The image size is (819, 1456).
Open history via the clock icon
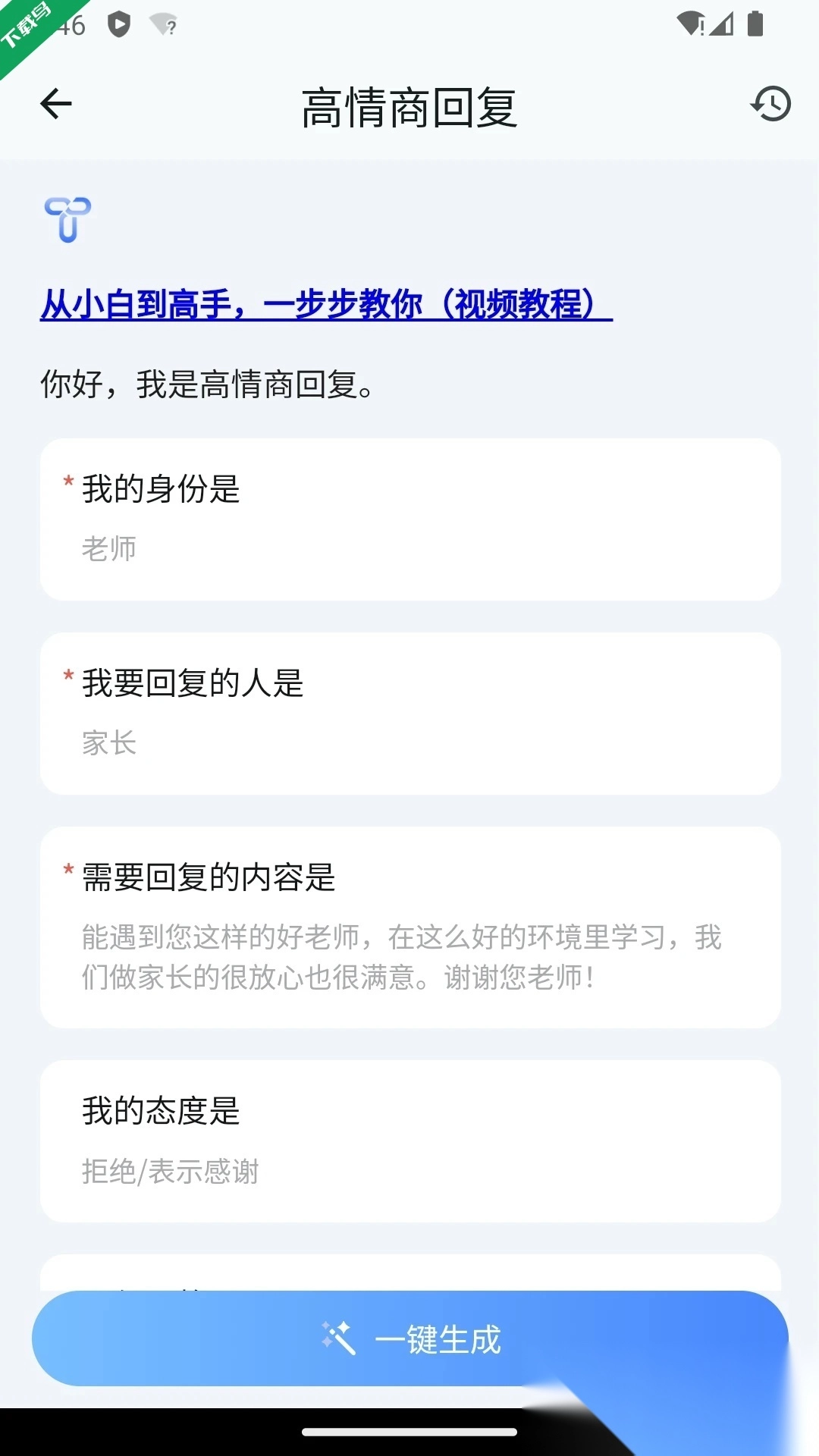click(771, 104)
